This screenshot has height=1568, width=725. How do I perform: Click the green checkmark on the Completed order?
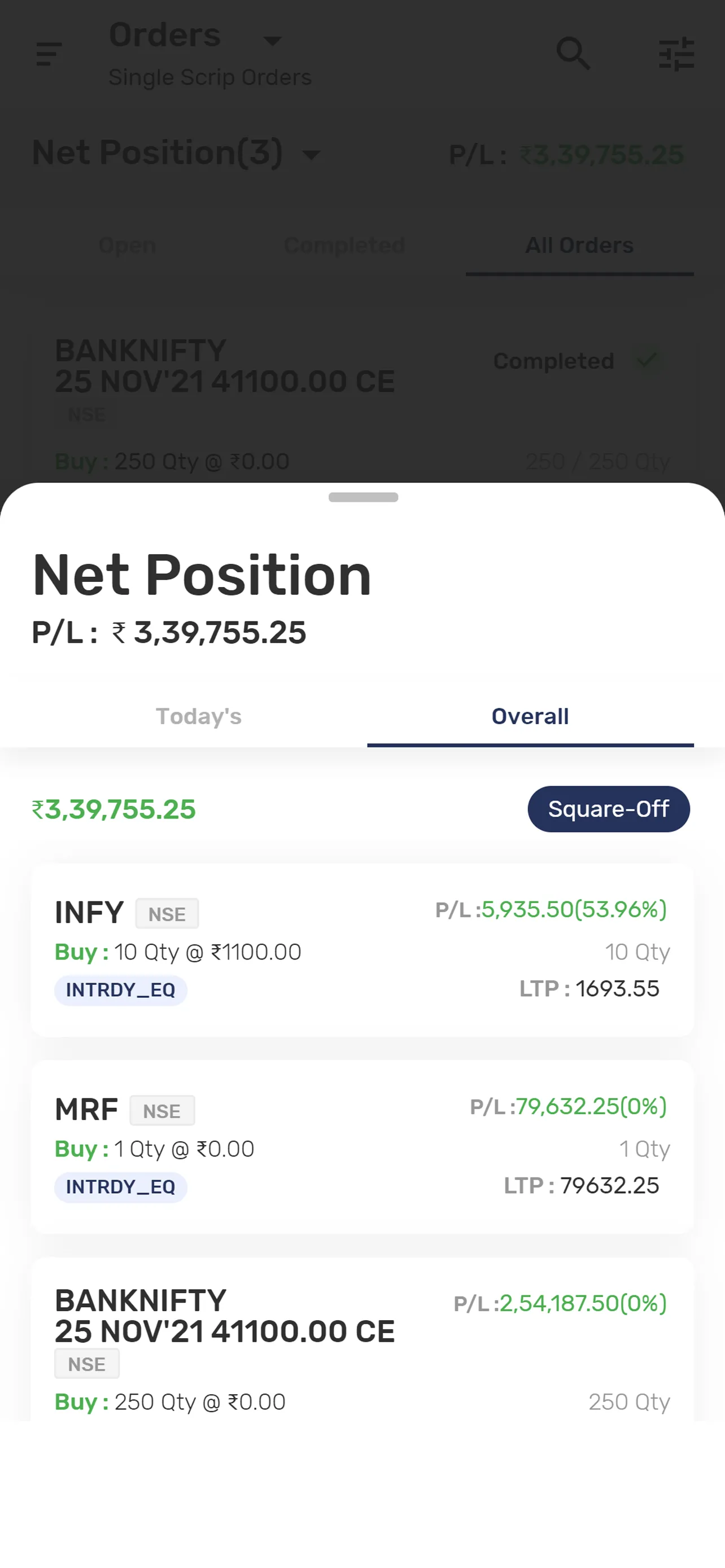pyautogui.click(x=648, y=359)
